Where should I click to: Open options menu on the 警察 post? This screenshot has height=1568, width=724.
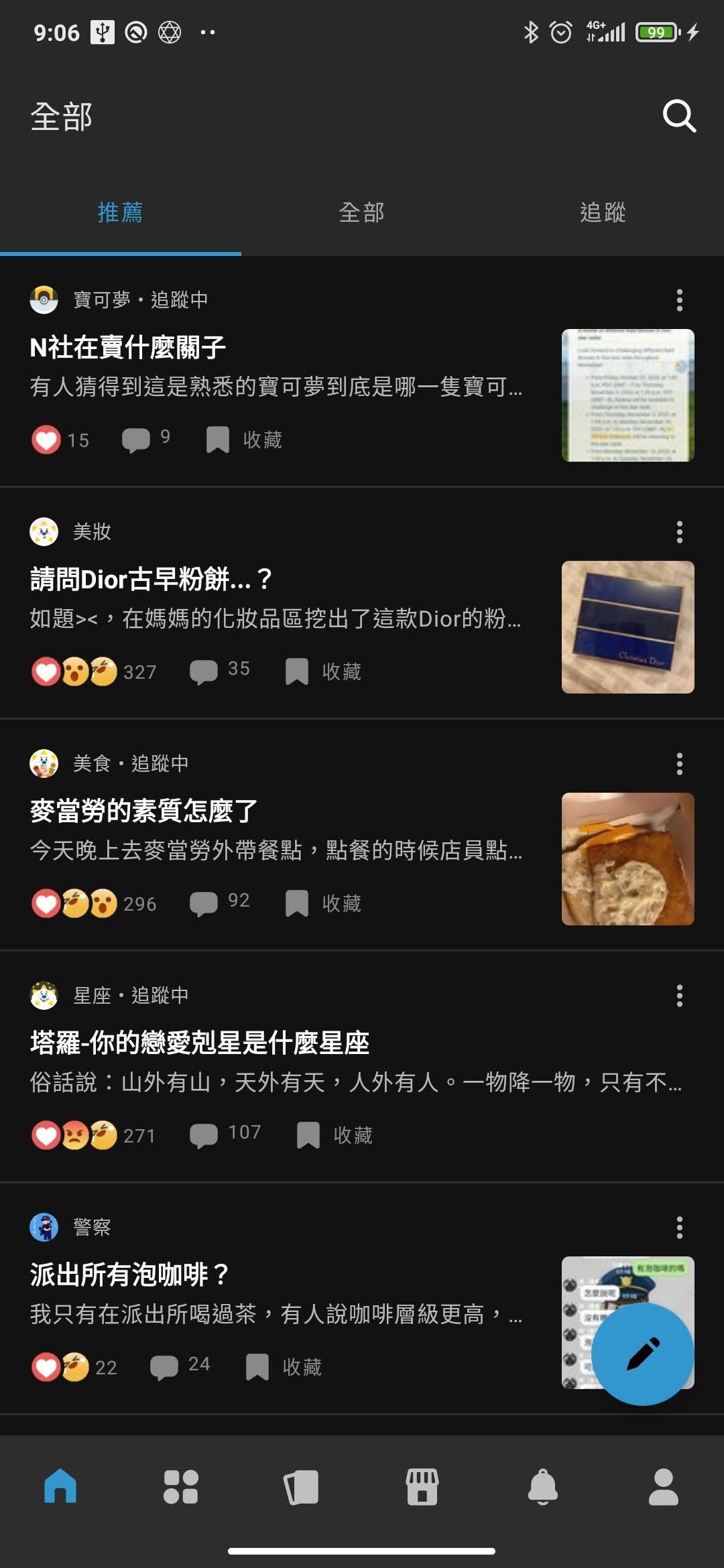(679, 1229)
